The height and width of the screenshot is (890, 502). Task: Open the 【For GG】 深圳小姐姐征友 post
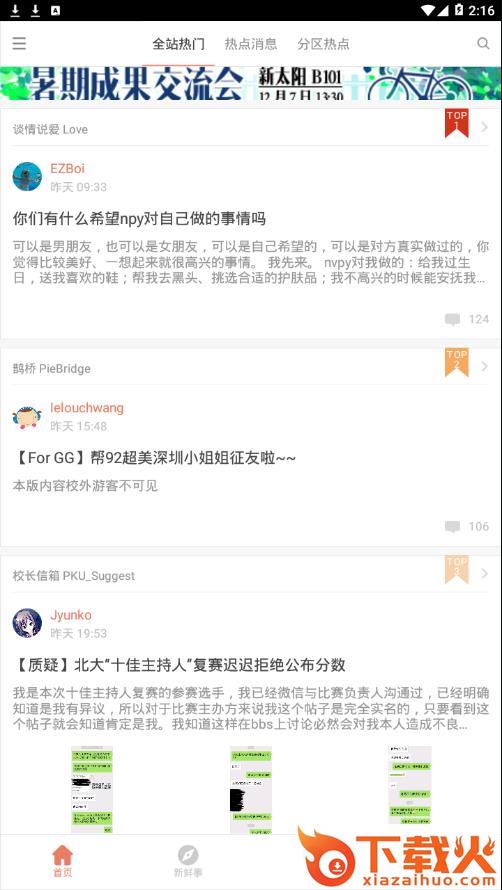[154, 458]
